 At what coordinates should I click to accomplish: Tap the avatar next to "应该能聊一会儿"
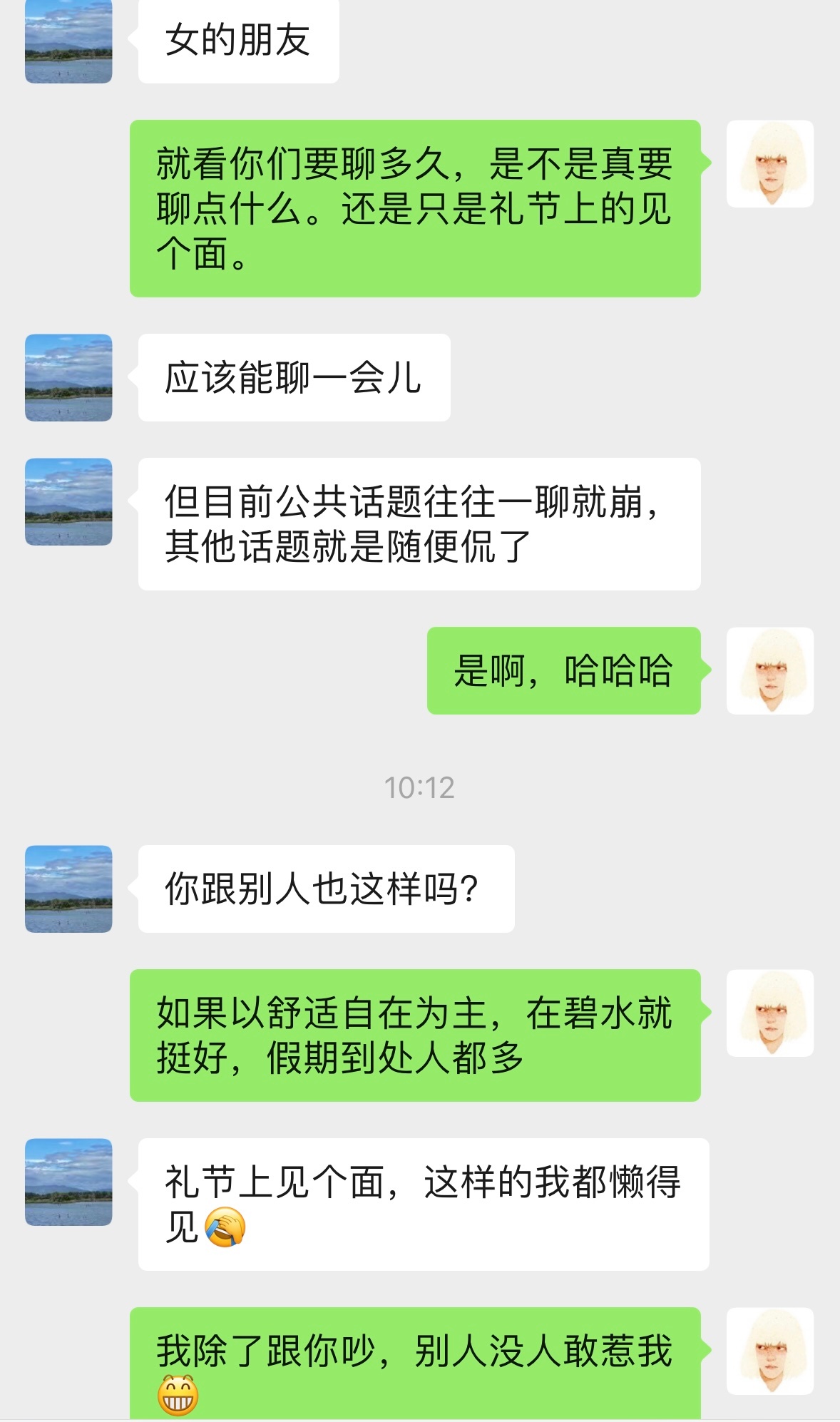pos(68,377)
